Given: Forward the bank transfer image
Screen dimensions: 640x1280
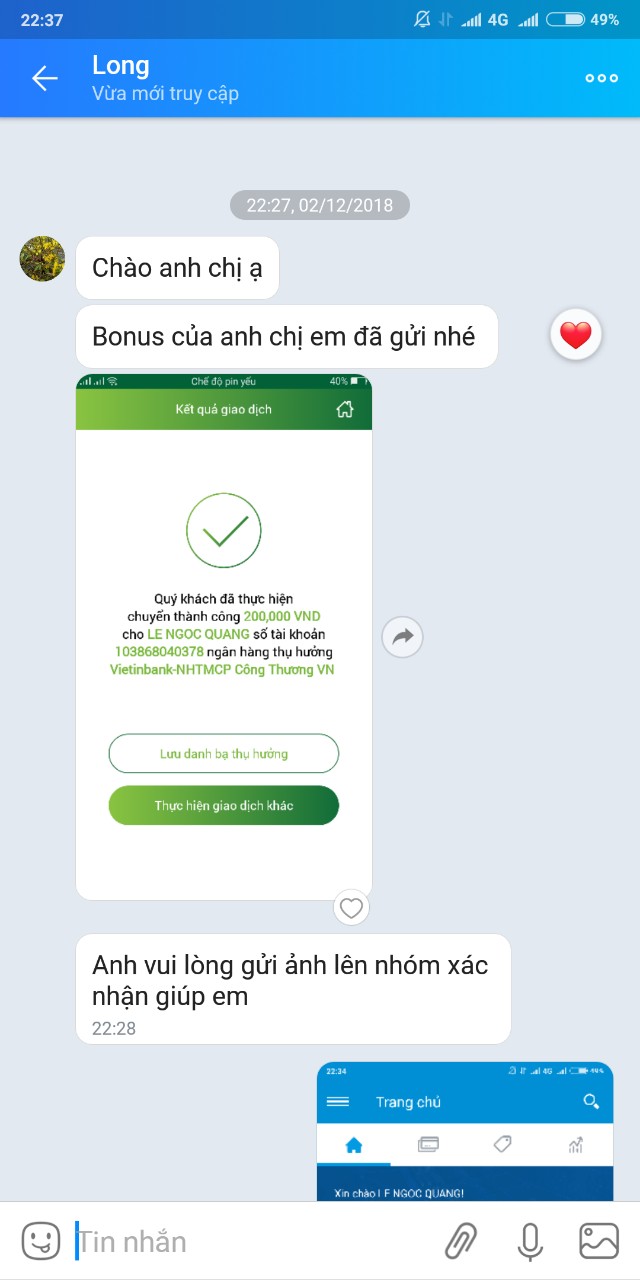Looking at the screenshot, I should pos(402,637).
